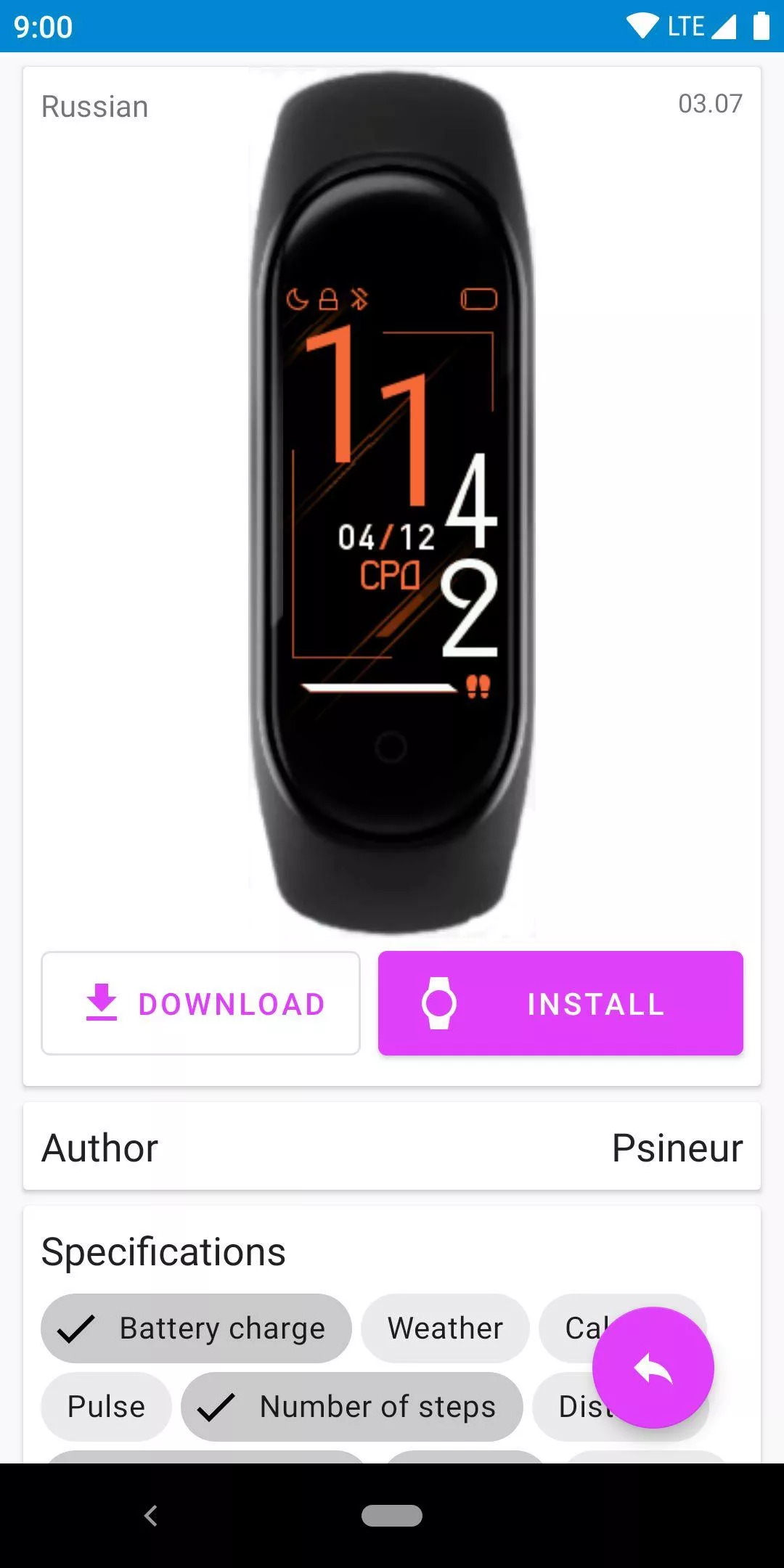This screenshot has height=1568, width=784.
Task: Select the Pulse chip
Action: pyautogui.click(x=106, y=1407)
